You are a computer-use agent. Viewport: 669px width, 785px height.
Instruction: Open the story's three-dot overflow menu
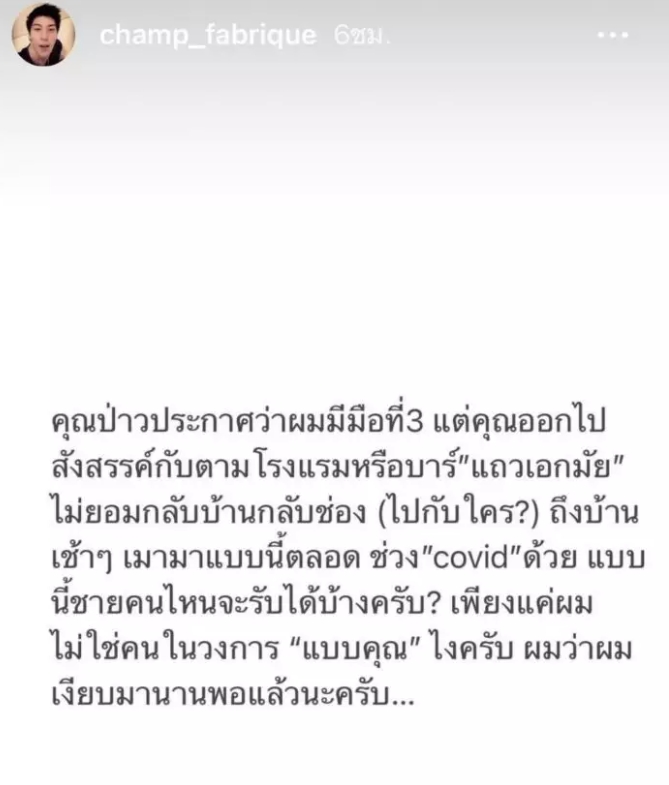[612, 35]
